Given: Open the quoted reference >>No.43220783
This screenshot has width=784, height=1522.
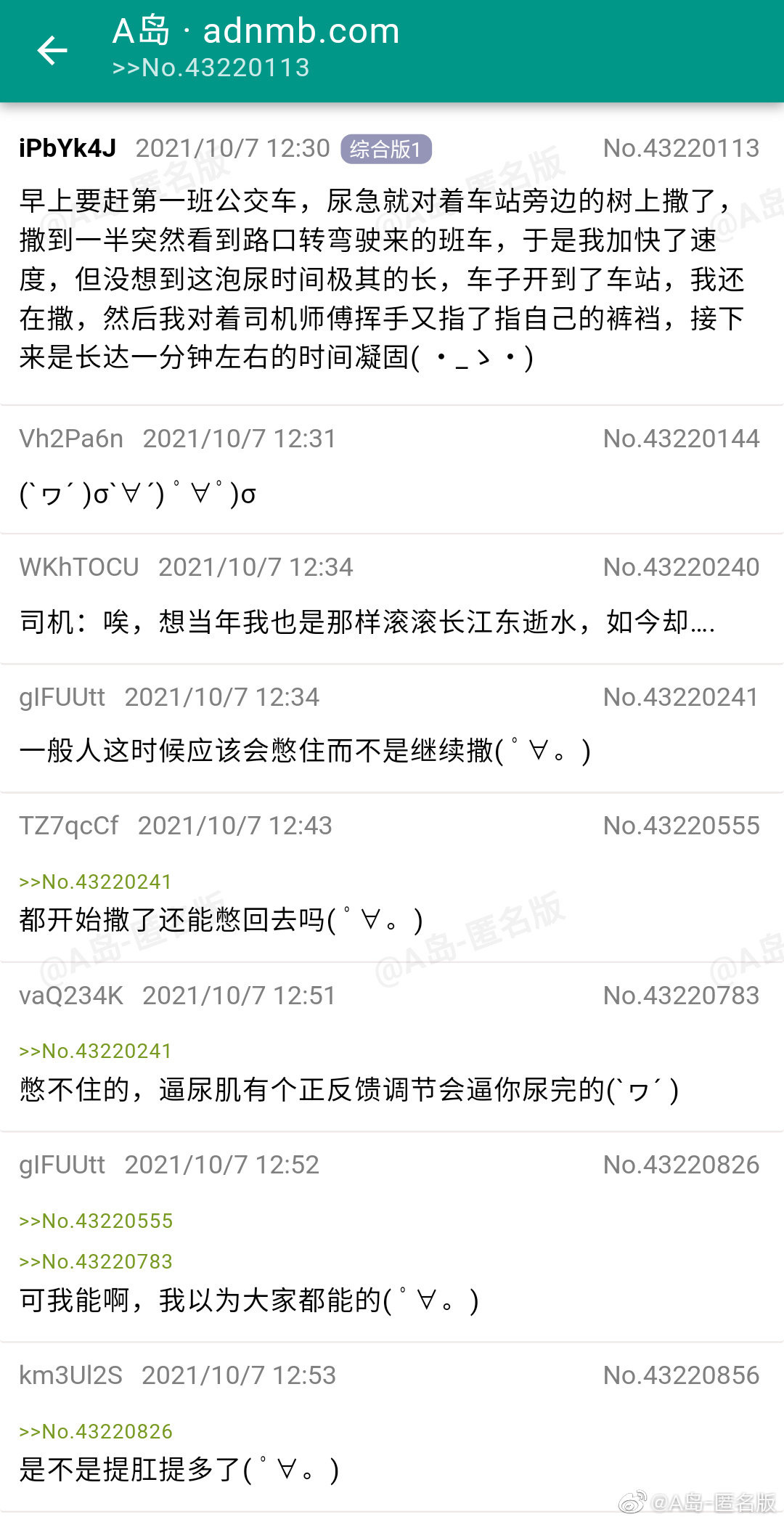Looking at the screenshot, I should 96,1261.
